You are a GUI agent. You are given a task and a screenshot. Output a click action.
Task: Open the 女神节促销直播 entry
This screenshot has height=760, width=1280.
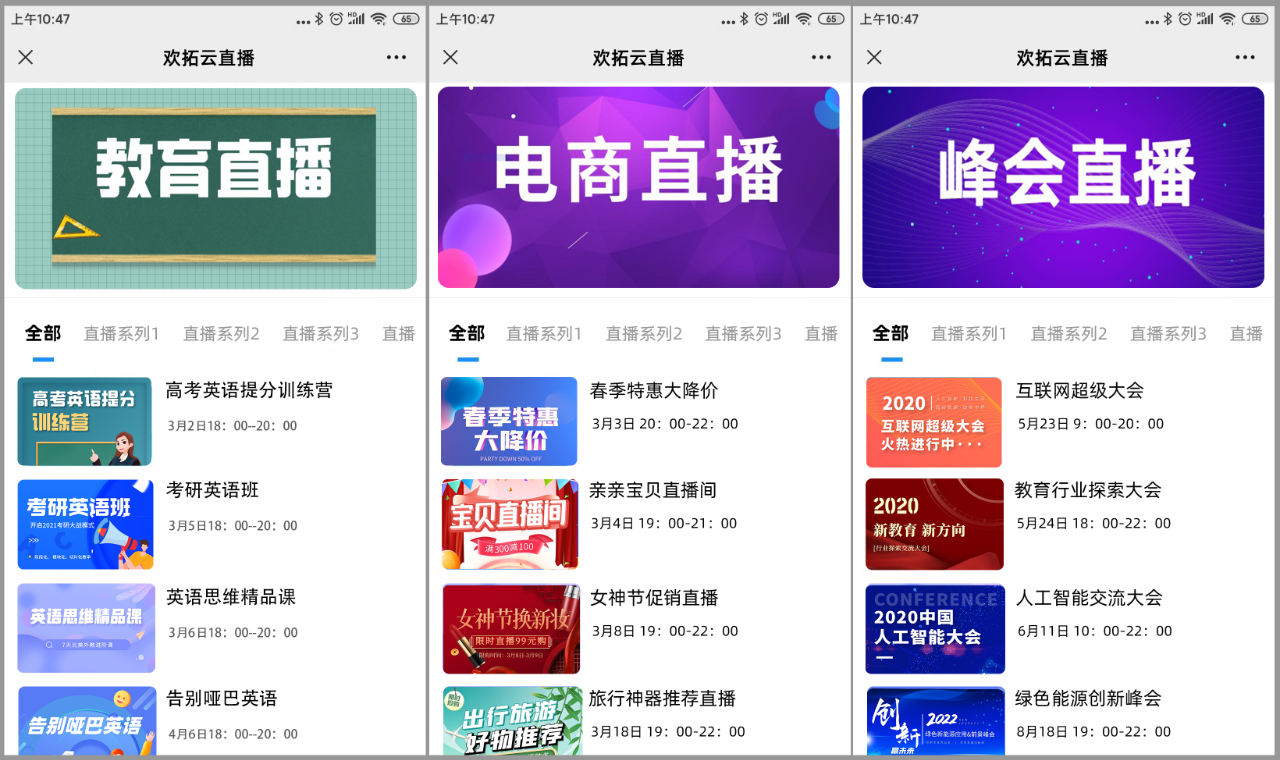click(x=653, y=598)
